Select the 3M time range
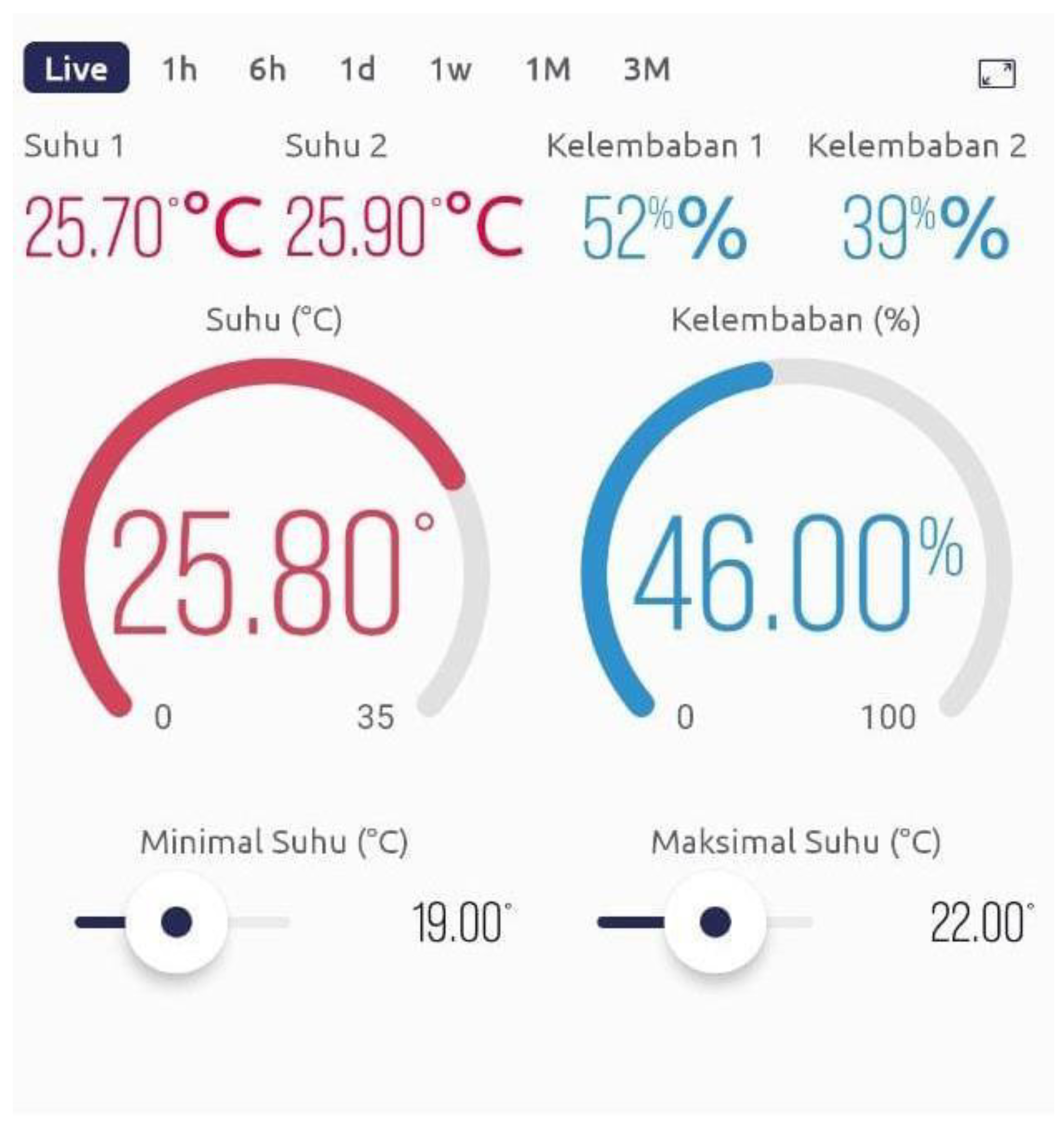 click(647, 69)
